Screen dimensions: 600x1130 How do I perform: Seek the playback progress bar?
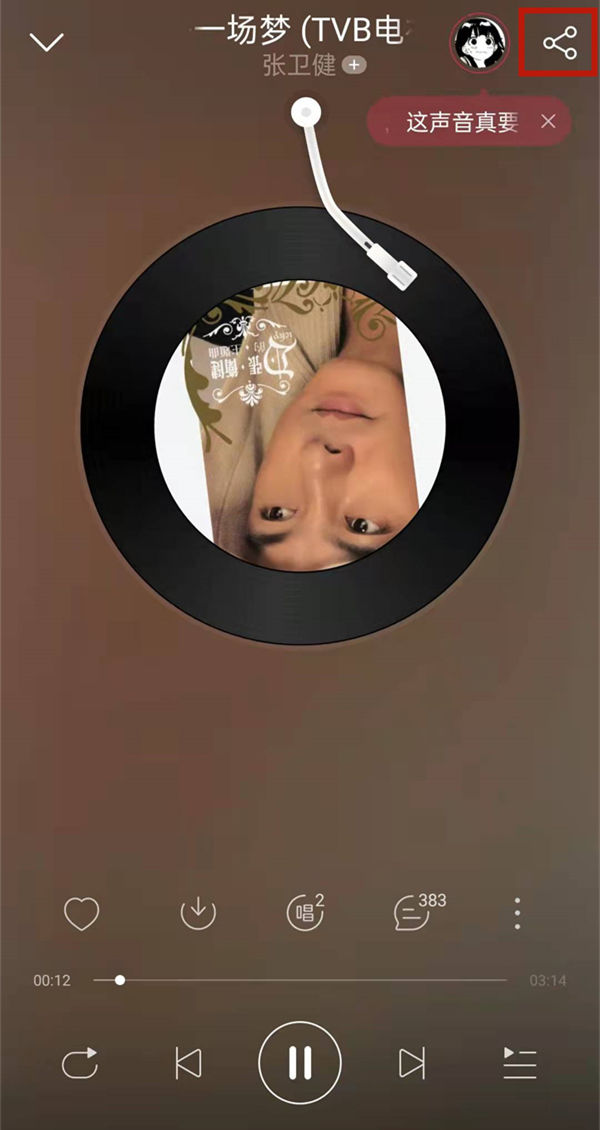pos(310,980)
